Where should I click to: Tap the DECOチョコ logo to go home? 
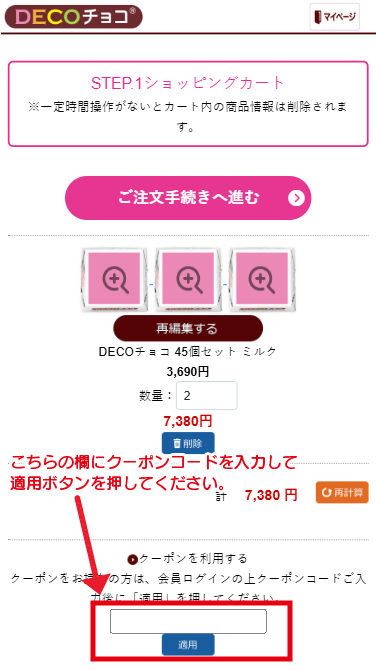tap(73, 16)
